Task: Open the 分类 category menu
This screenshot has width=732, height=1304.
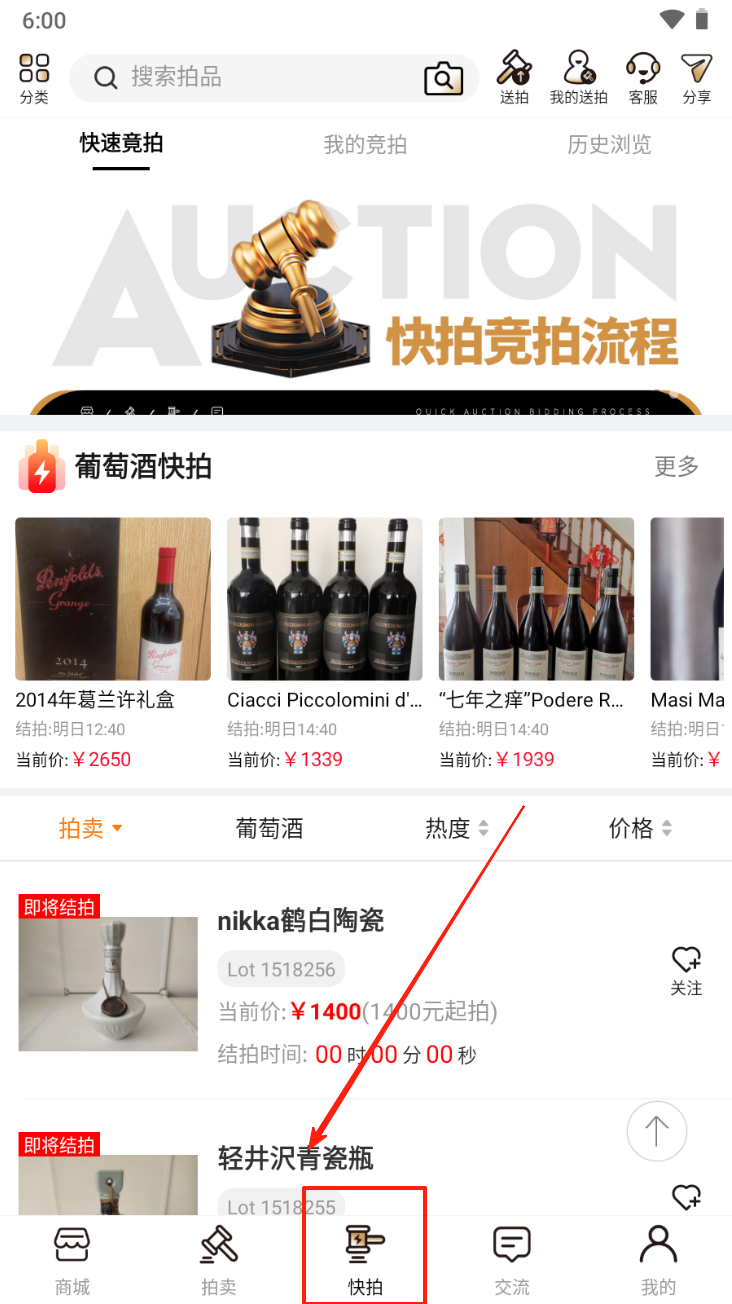Action: click(x=34, y=78)
